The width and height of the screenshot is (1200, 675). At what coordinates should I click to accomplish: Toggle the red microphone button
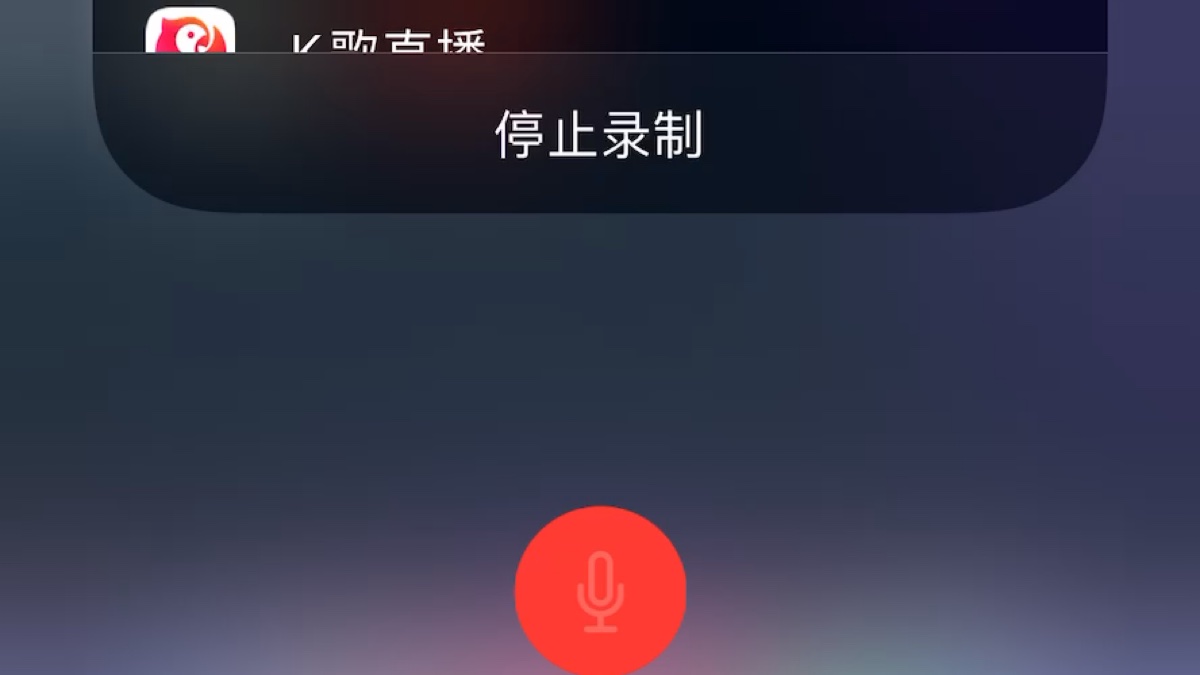point(600,591)
